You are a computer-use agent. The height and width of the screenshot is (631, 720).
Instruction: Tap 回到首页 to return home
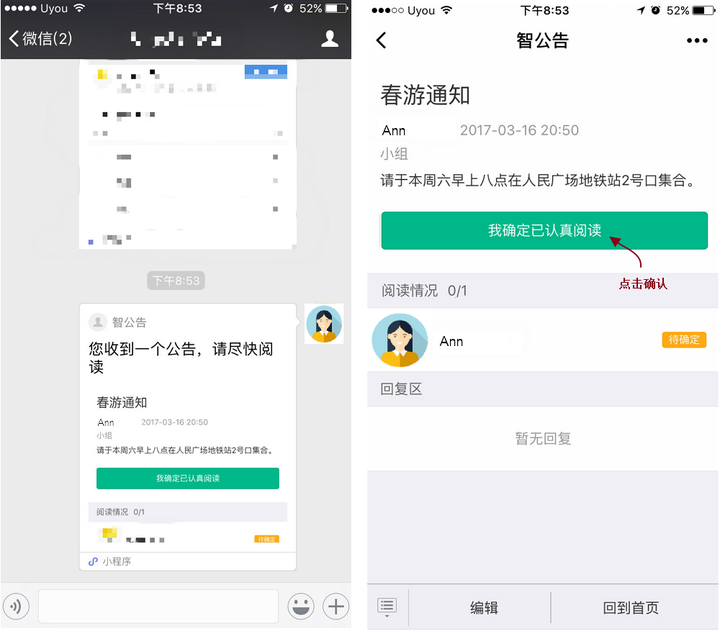[x=631, y=608]
